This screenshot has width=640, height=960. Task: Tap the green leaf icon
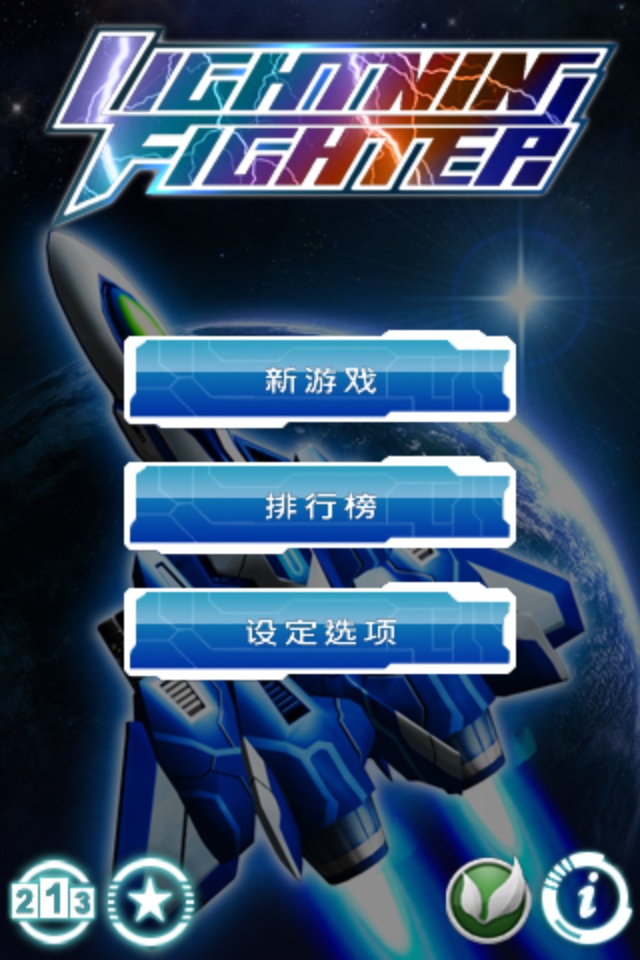(487, 899)
